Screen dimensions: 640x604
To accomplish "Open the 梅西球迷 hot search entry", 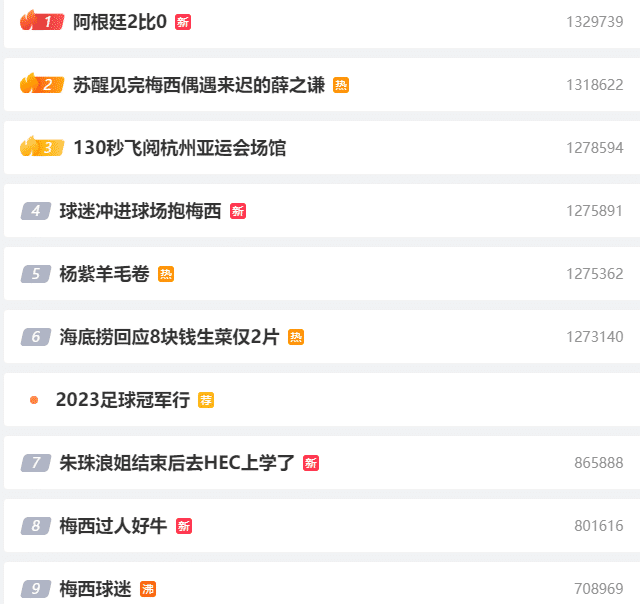I will [x=95, y=589].
